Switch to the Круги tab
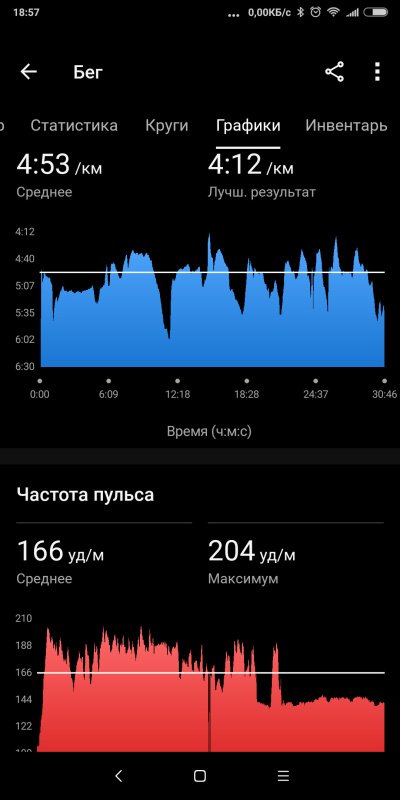The width and height of the screenshot is (400, 800). 166,126
